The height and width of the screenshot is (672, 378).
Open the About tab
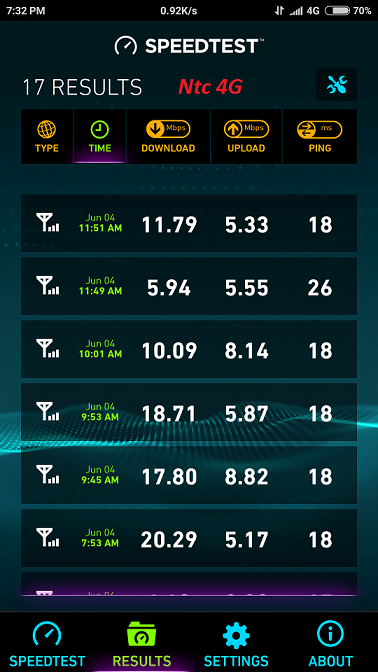click(x=330, y=644)
